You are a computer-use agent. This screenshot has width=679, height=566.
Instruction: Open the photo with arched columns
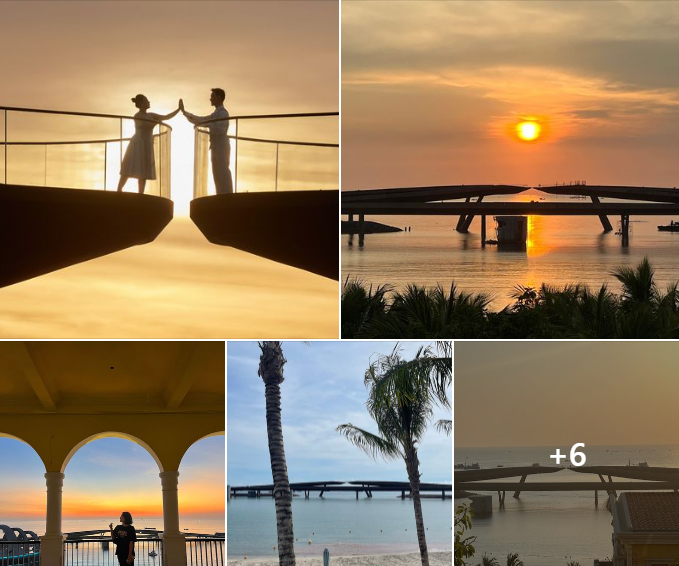click(x=112, y=453)
